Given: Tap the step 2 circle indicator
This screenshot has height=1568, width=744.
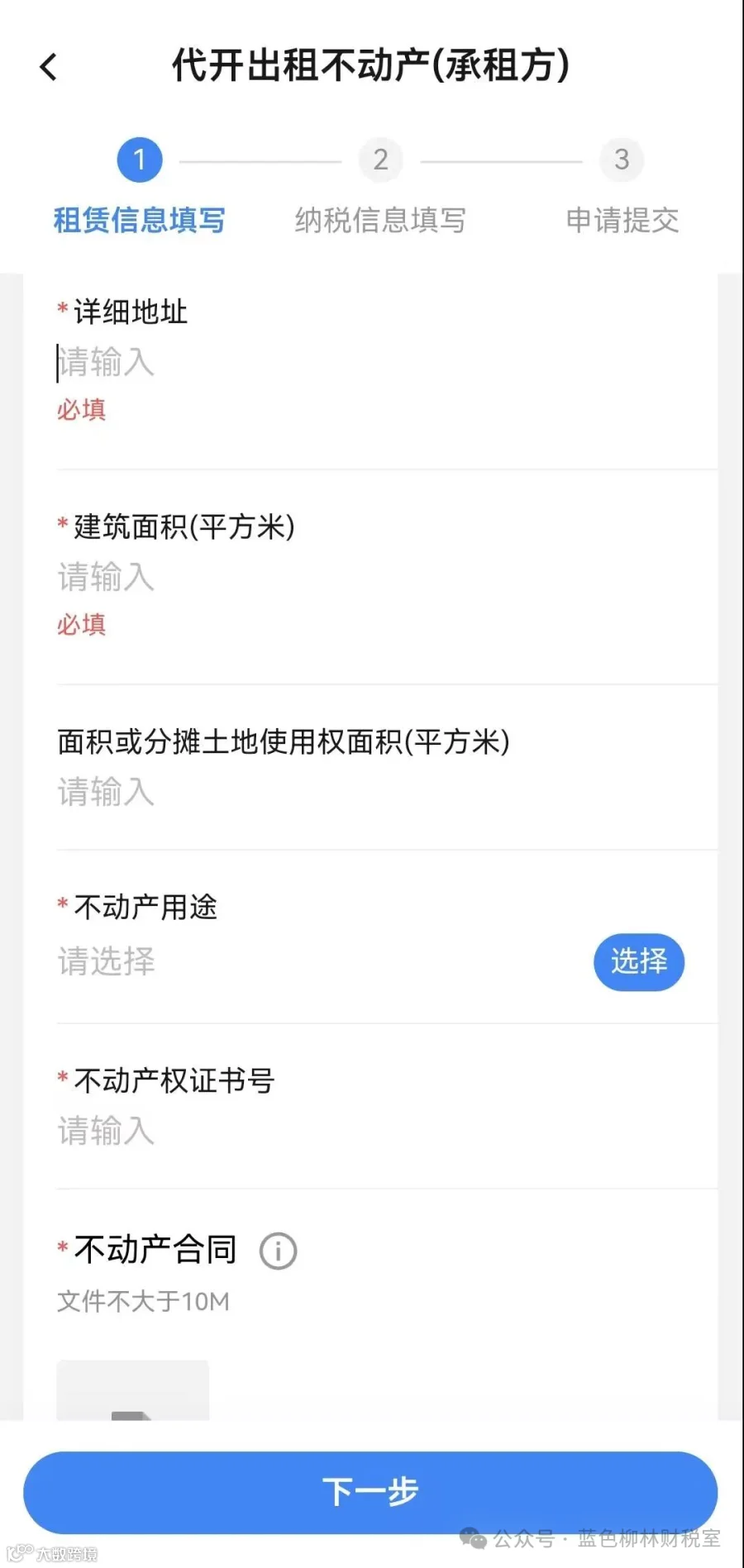Looking at the screenshot, I should (x=380, y=160).
